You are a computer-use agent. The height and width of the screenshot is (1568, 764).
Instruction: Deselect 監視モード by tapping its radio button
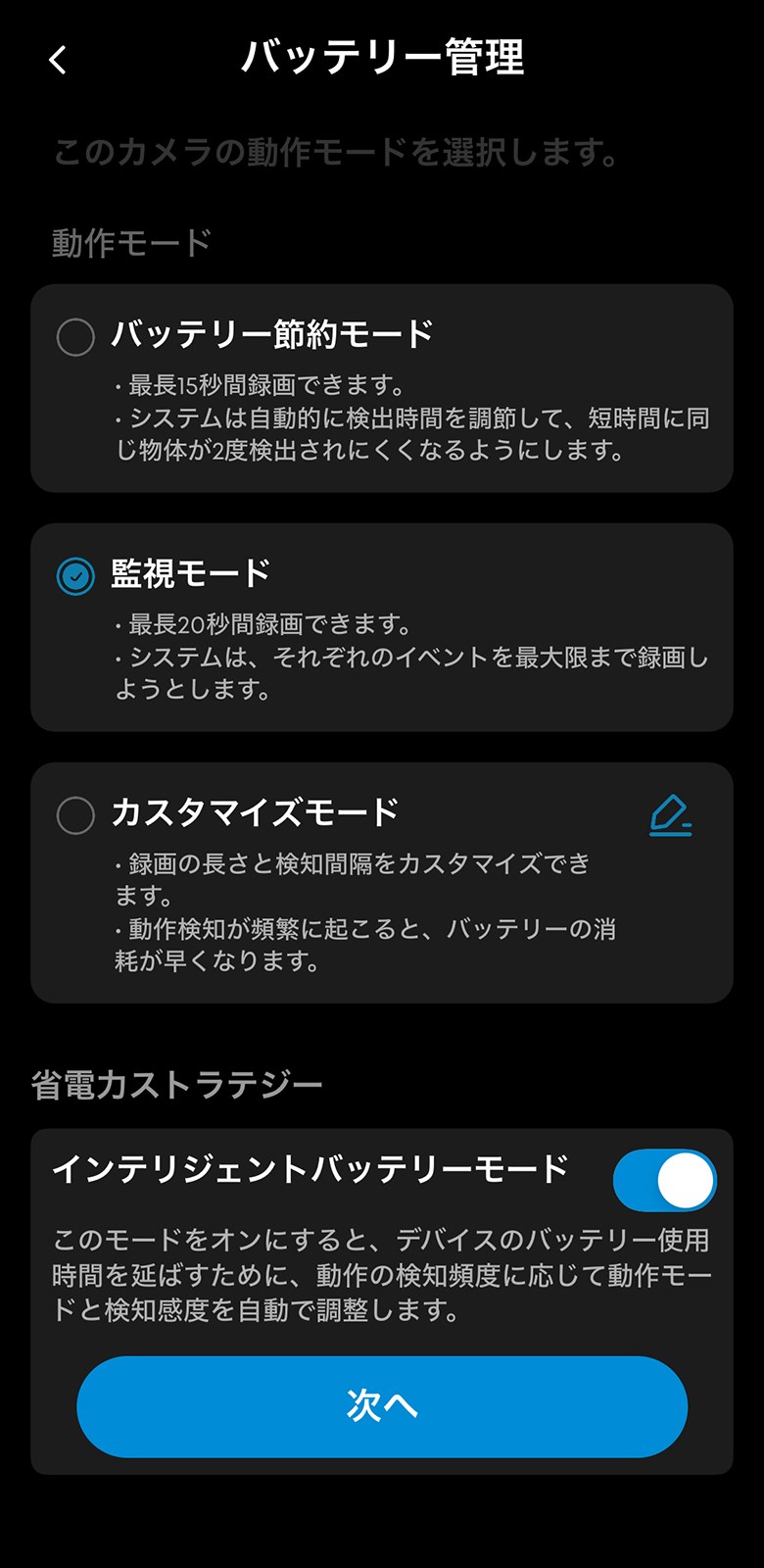75,576
